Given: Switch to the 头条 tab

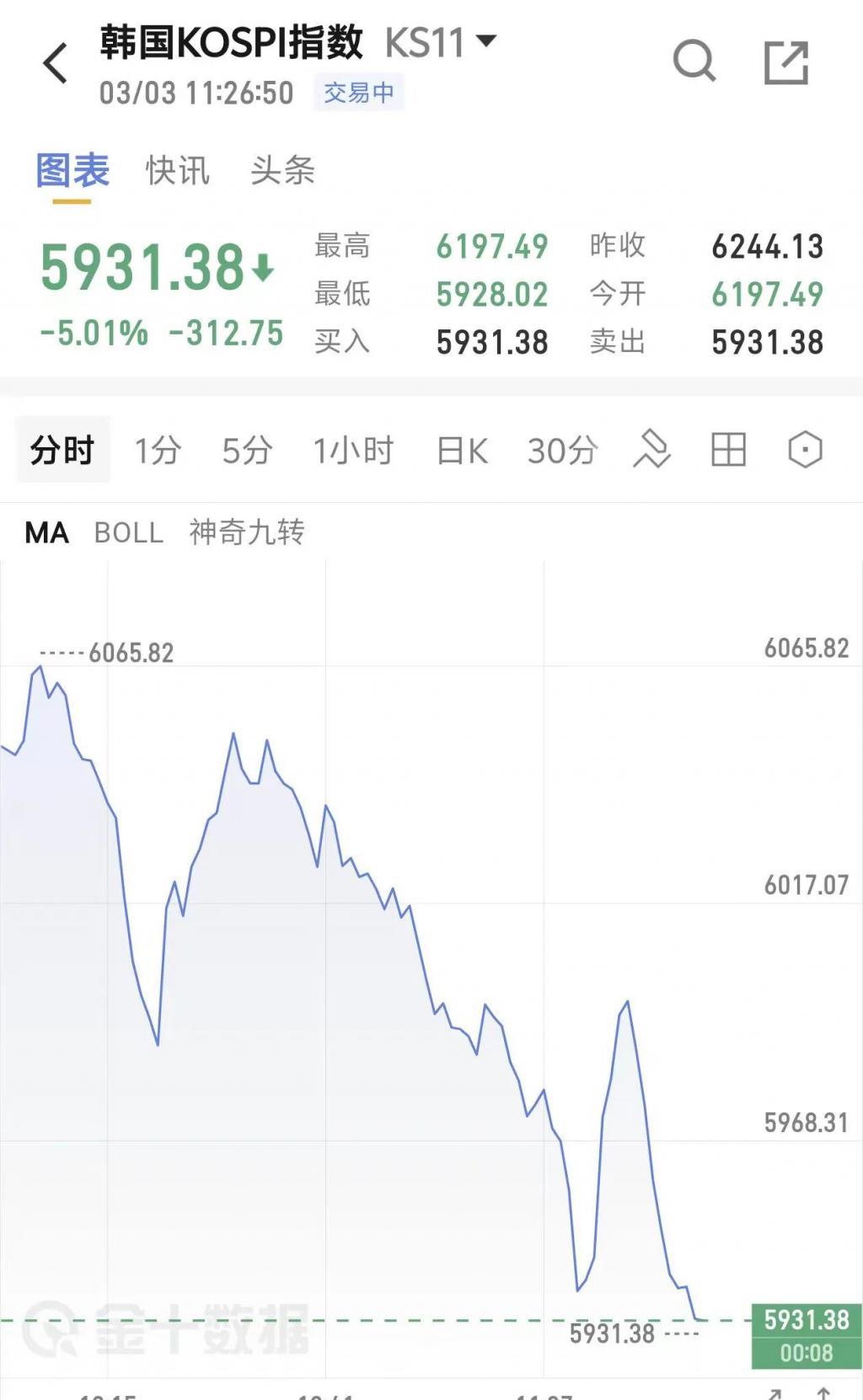Looking at the screenshot, I should click(282, 170).
